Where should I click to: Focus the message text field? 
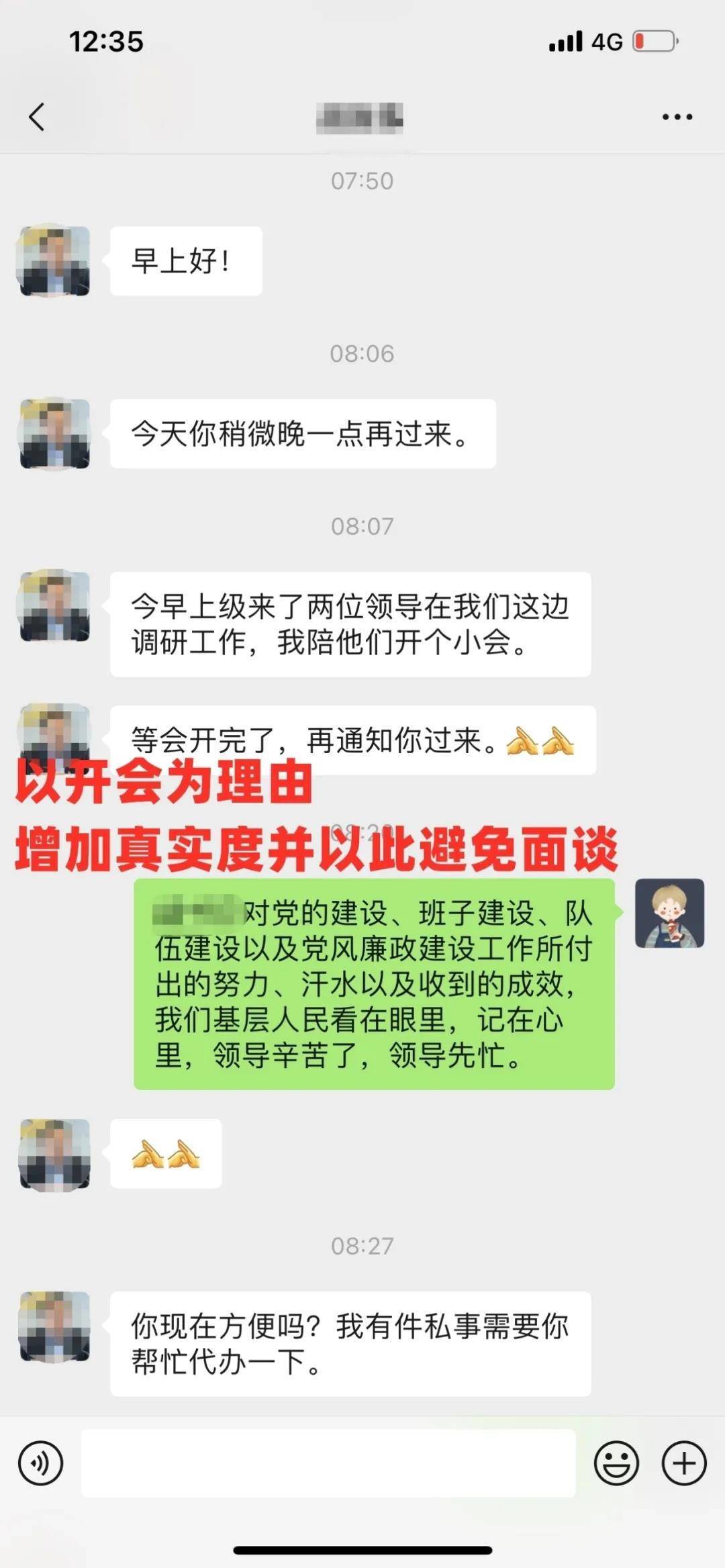click(328, 1463)
